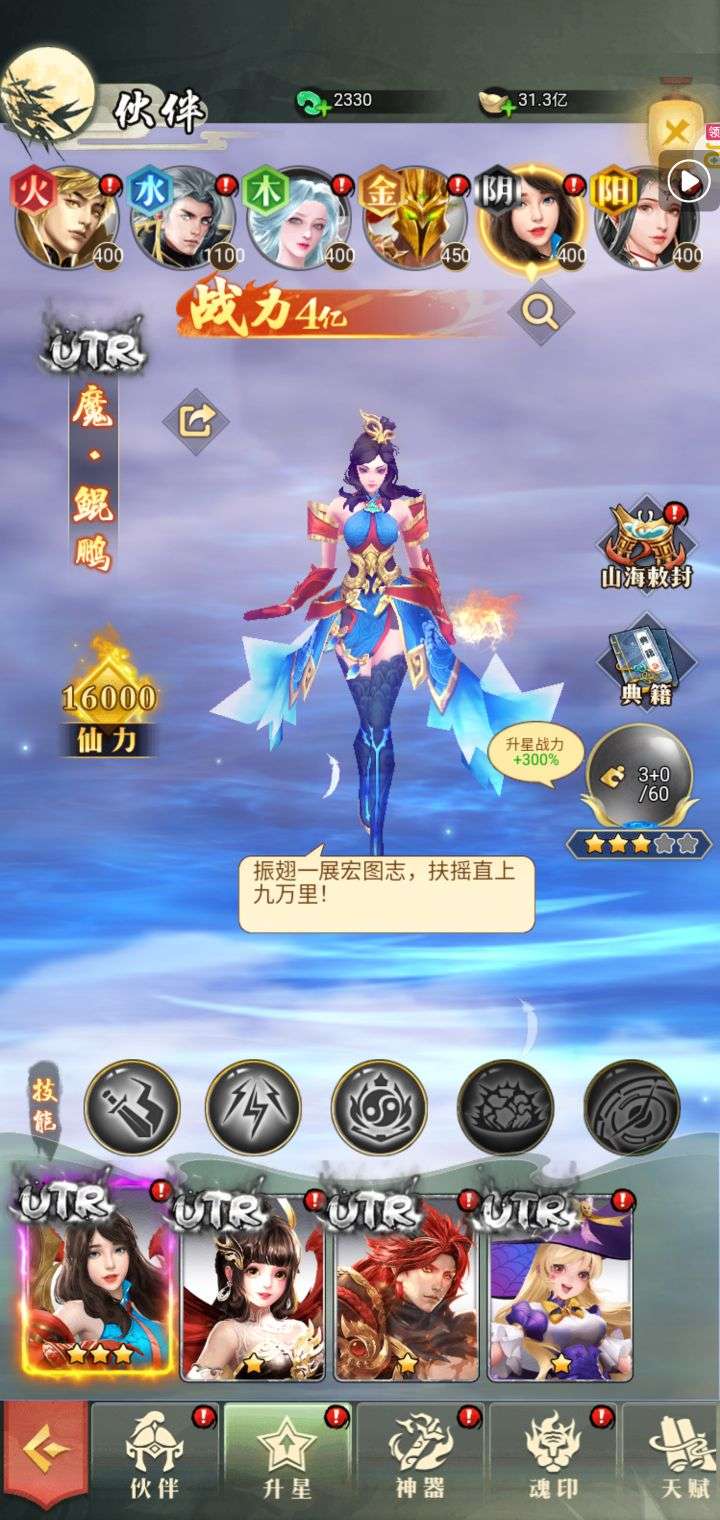
Task: Select the 木 wood element partner
Action: (x=298, y=217)
